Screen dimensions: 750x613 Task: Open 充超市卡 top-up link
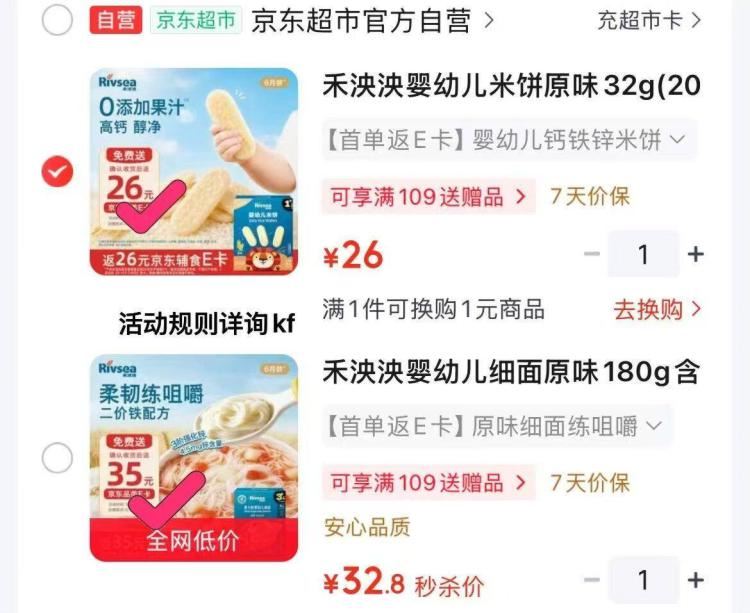tap(649, 21)
